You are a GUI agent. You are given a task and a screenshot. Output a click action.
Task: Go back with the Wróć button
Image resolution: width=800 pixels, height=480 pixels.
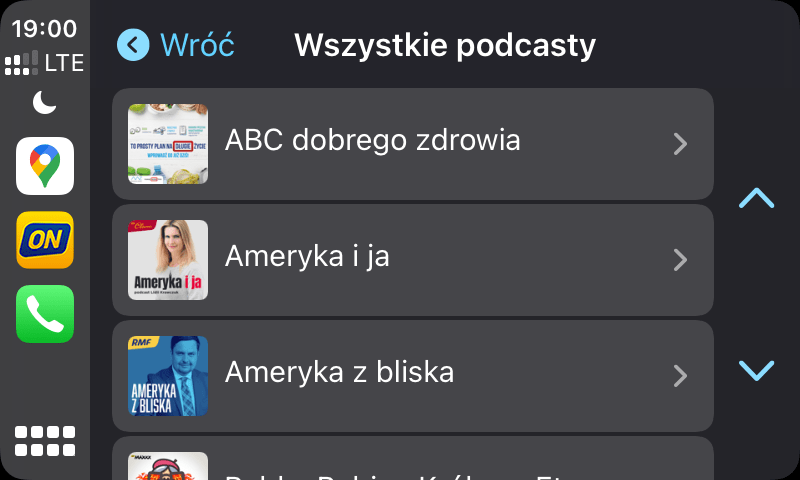[176, 45]
